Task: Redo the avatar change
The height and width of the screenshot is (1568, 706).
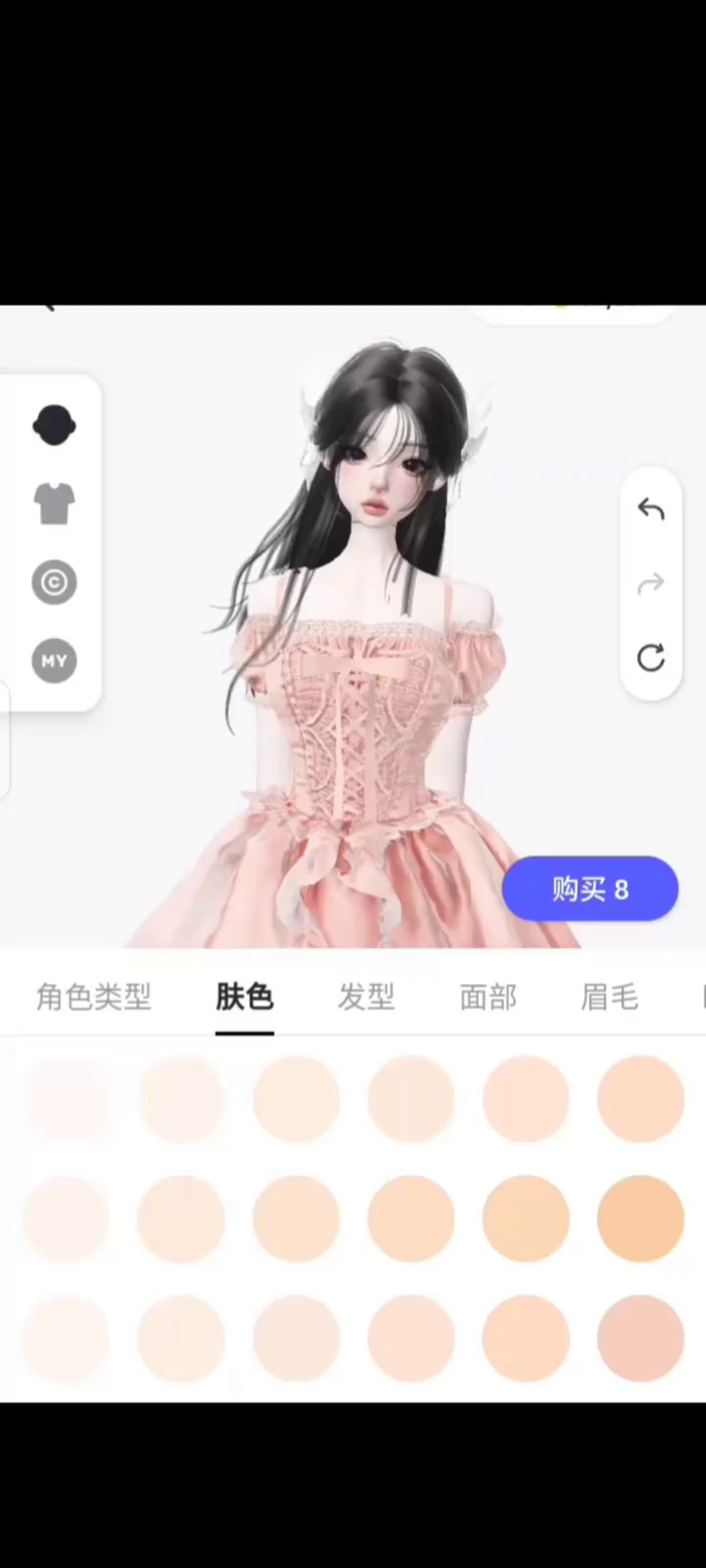Action: tap(651, 584)
